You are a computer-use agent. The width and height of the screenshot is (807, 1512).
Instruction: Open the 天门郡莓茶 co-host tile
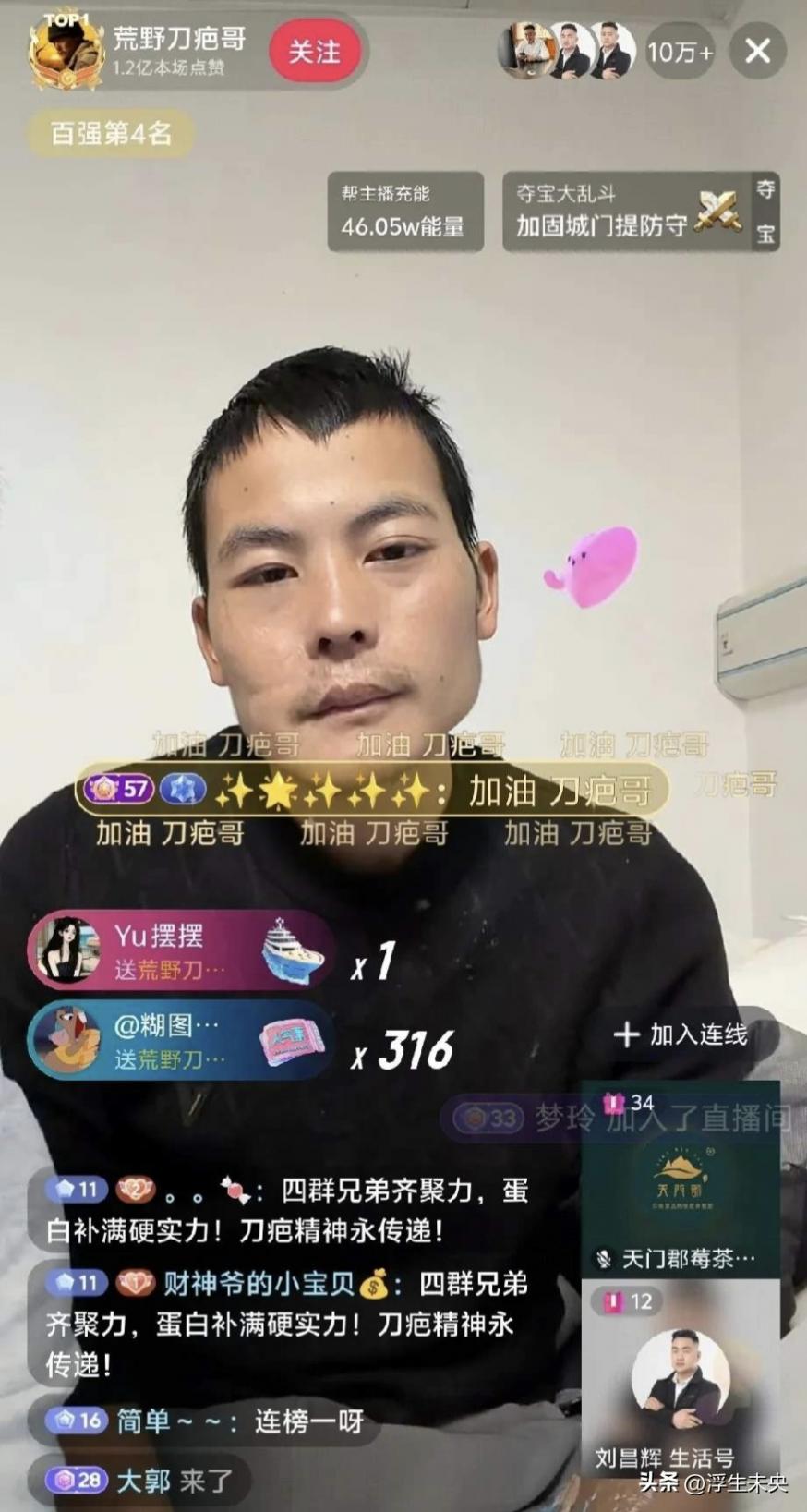(x=680, y=1182)
